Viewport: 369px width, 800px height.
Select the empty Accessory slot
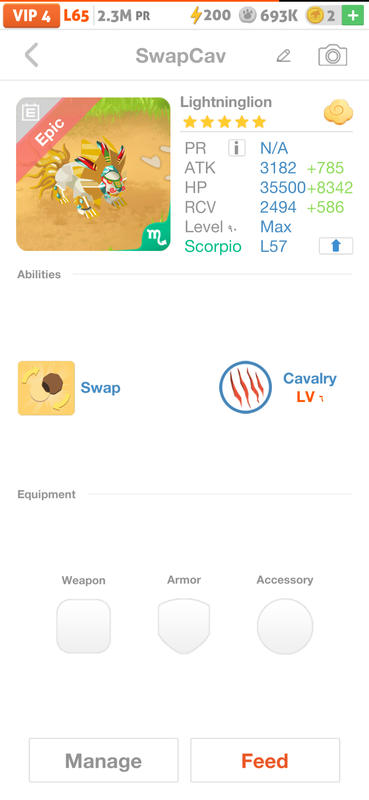285,626
